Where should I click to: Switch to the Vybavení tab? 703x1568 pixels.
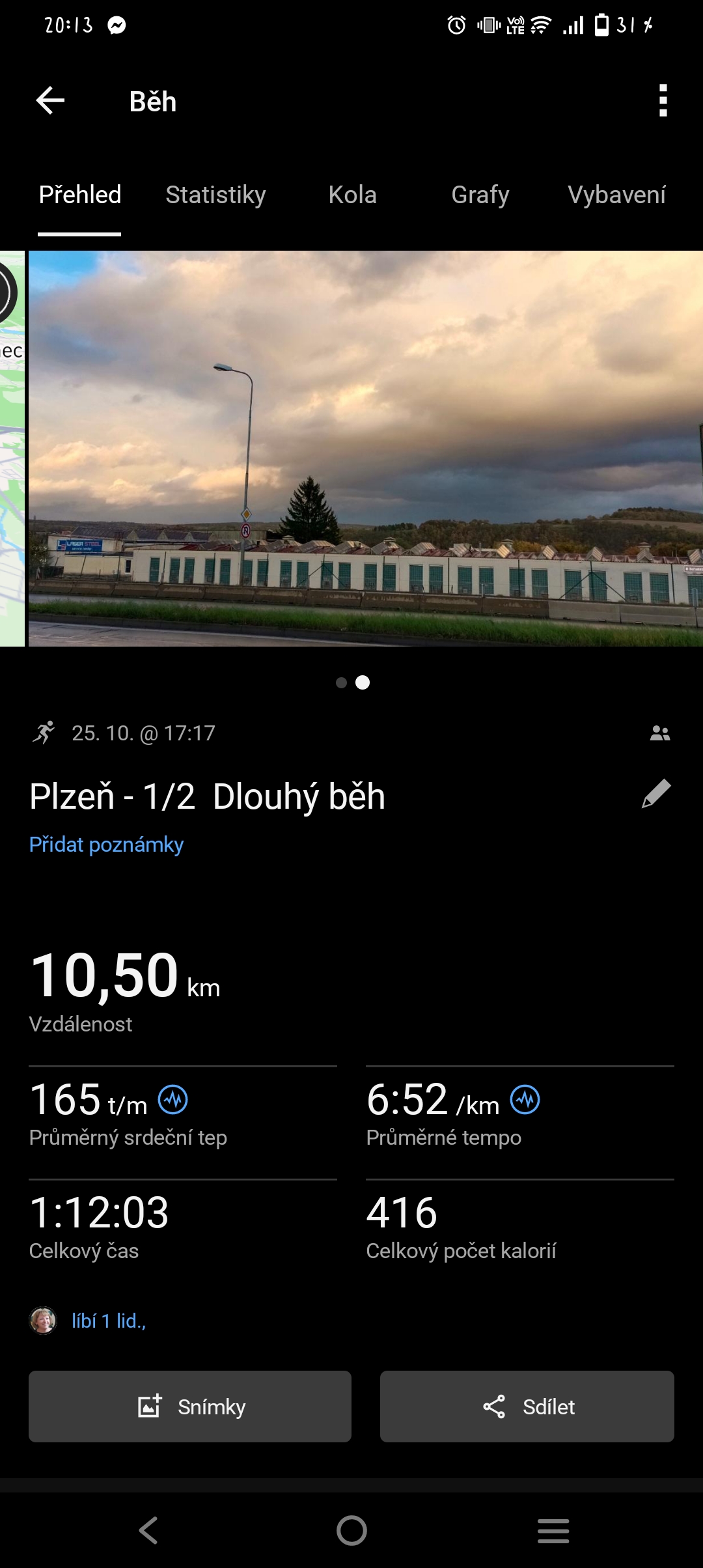[616, 195]
